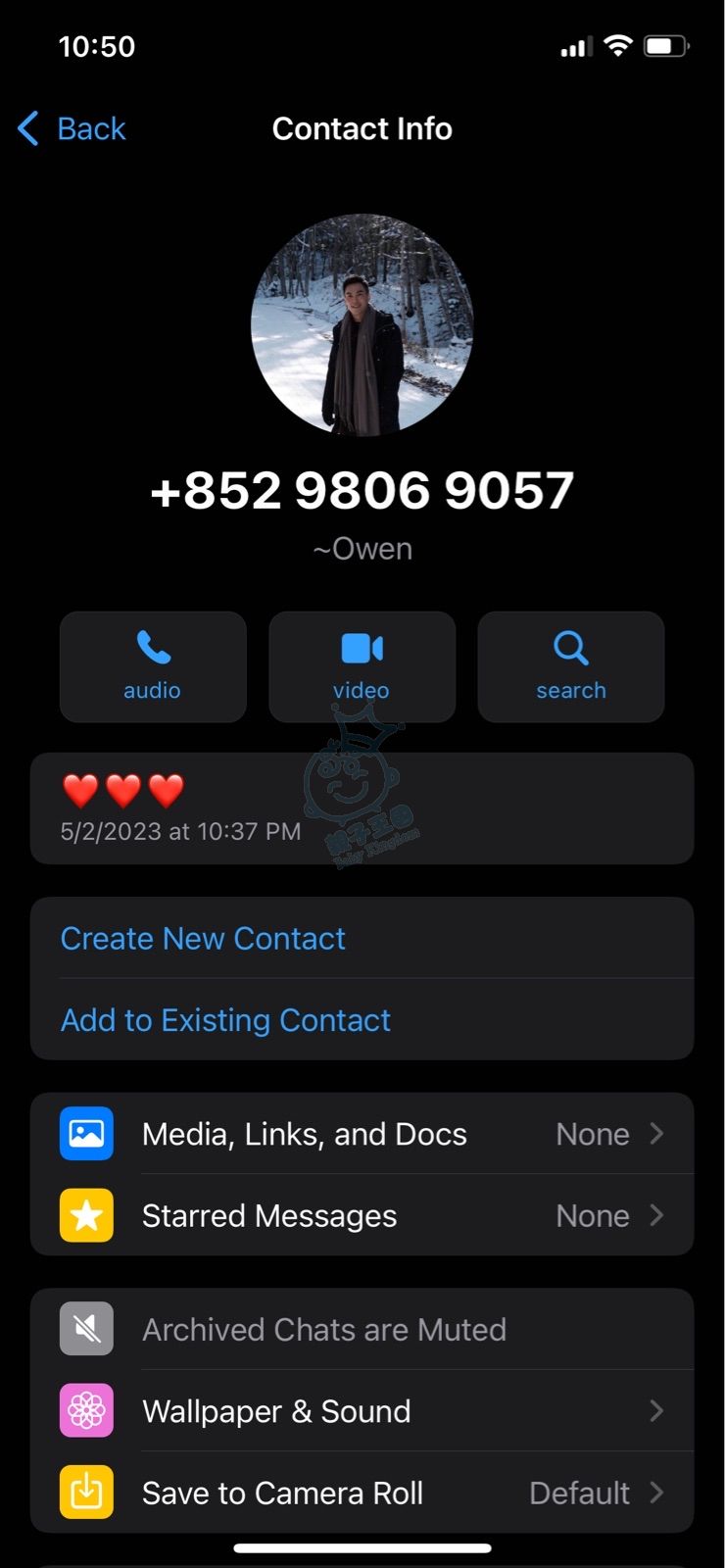Open Starred Messages
Viewport: 725px width, 1568px height.
pos(362,1215)
